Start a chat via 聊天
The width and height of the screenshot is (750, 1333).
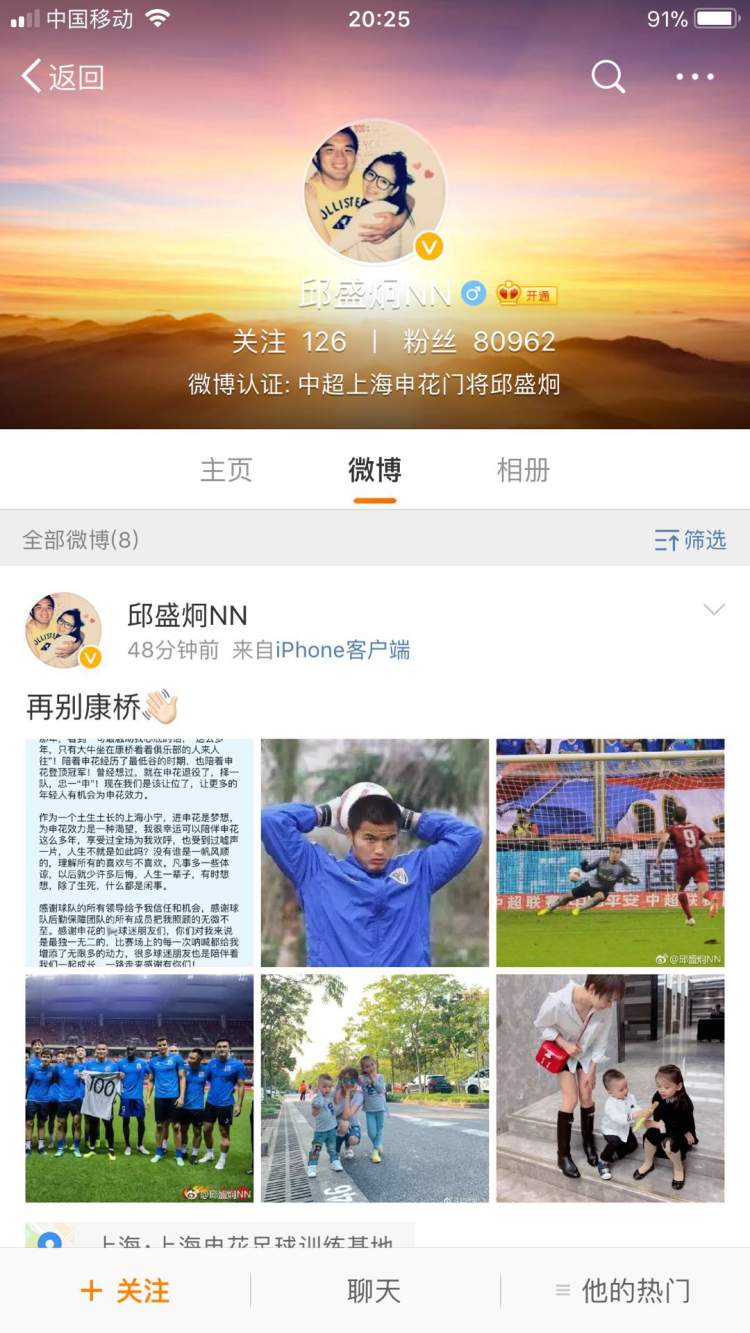[374, 1291]
